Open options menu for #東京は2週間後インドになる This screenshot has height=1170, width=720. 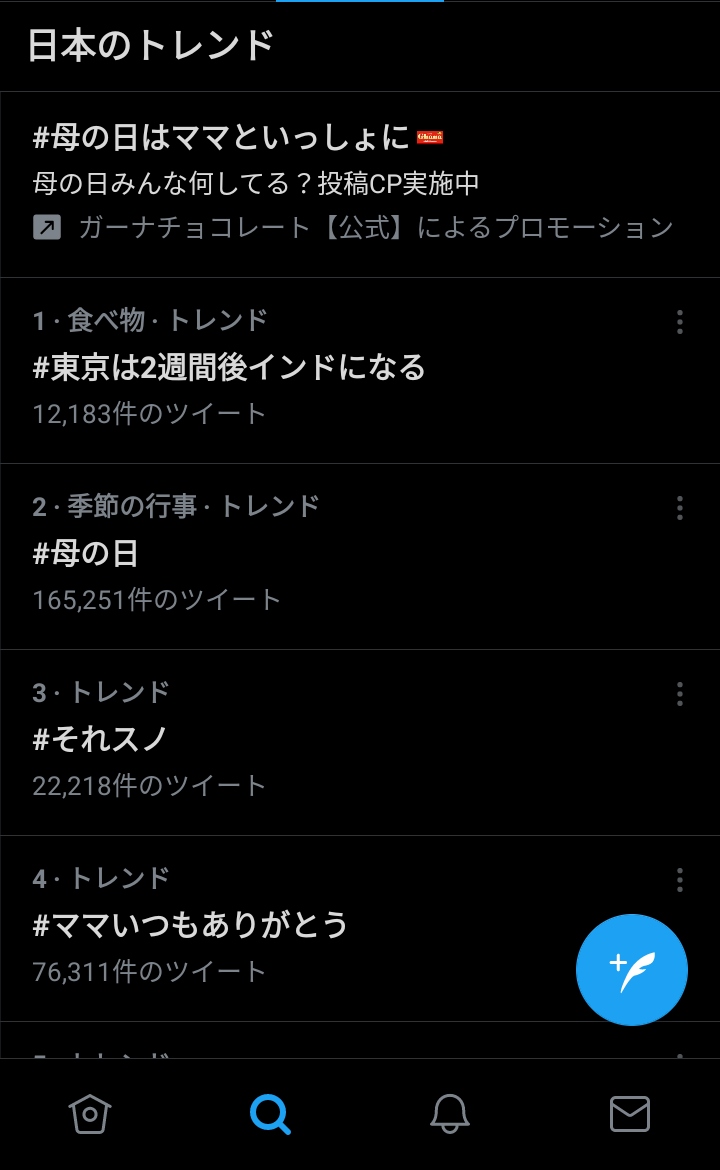[x=679, y=322]
